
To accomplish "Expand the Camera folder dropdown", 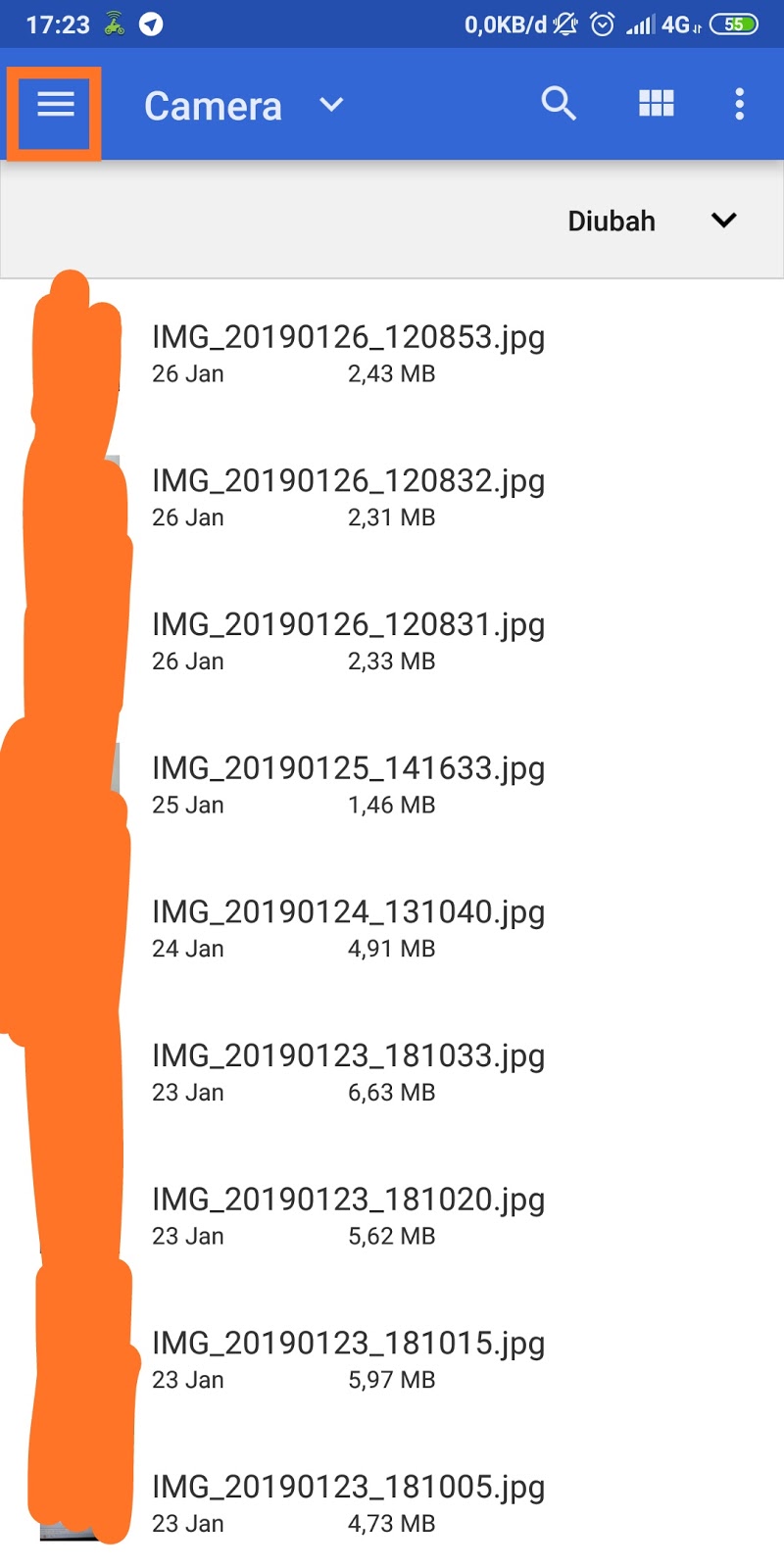I will (332, 105).
